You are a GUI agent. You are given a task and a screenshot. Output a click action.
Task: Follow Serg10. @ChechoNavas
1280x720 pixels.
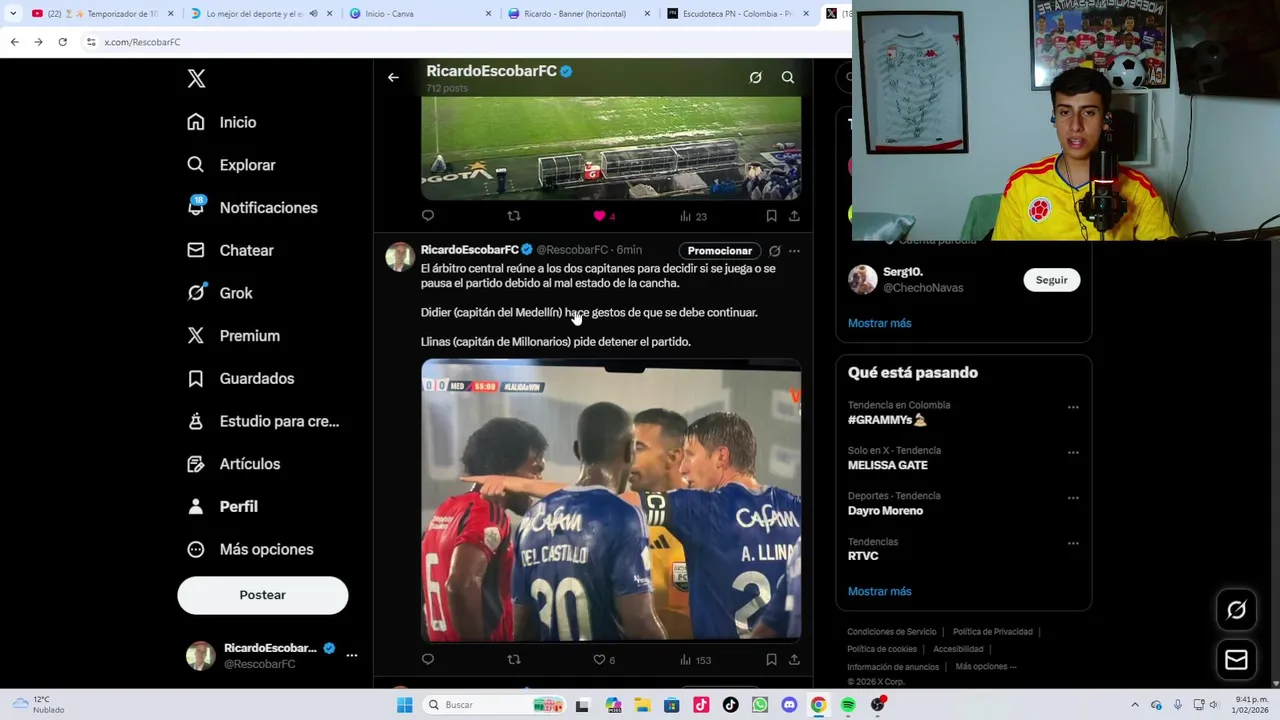[x=1051, y=280]
